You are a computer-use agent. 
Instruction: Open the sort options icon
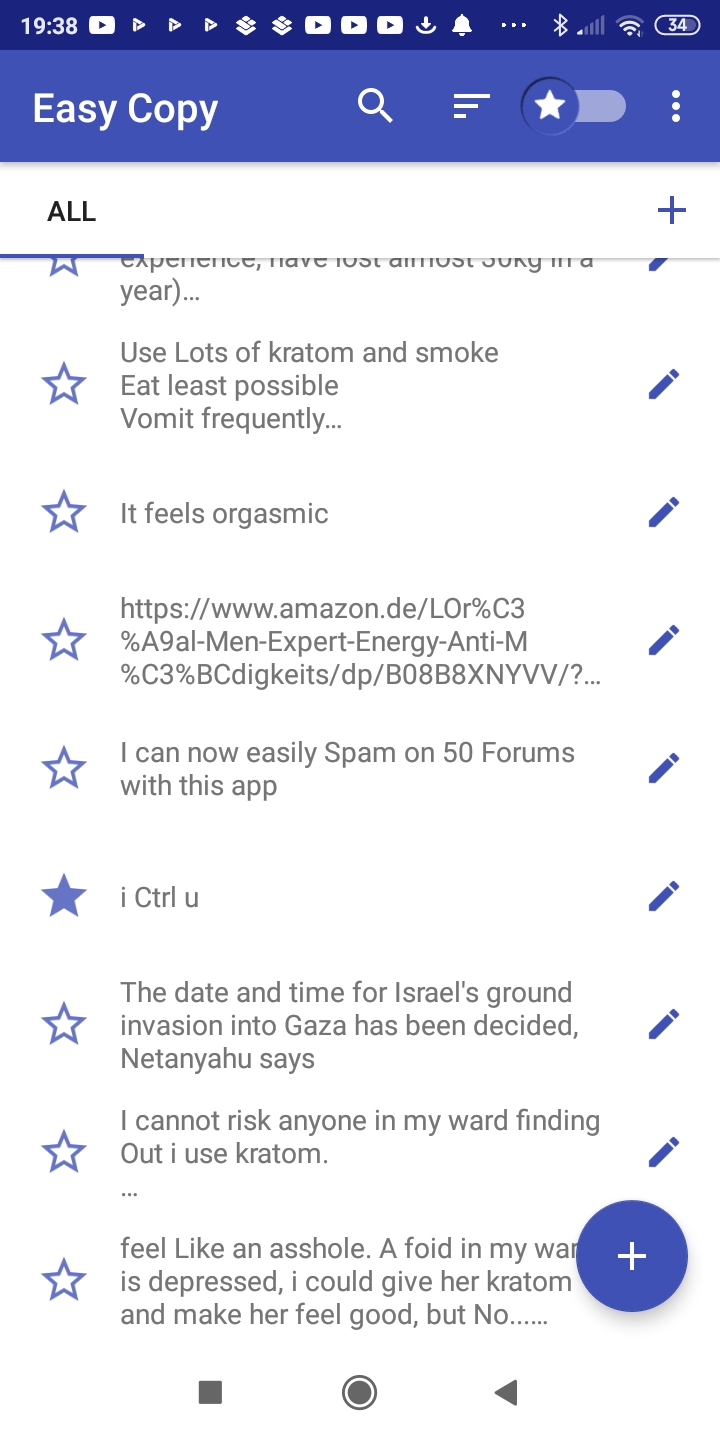point(471,106)
